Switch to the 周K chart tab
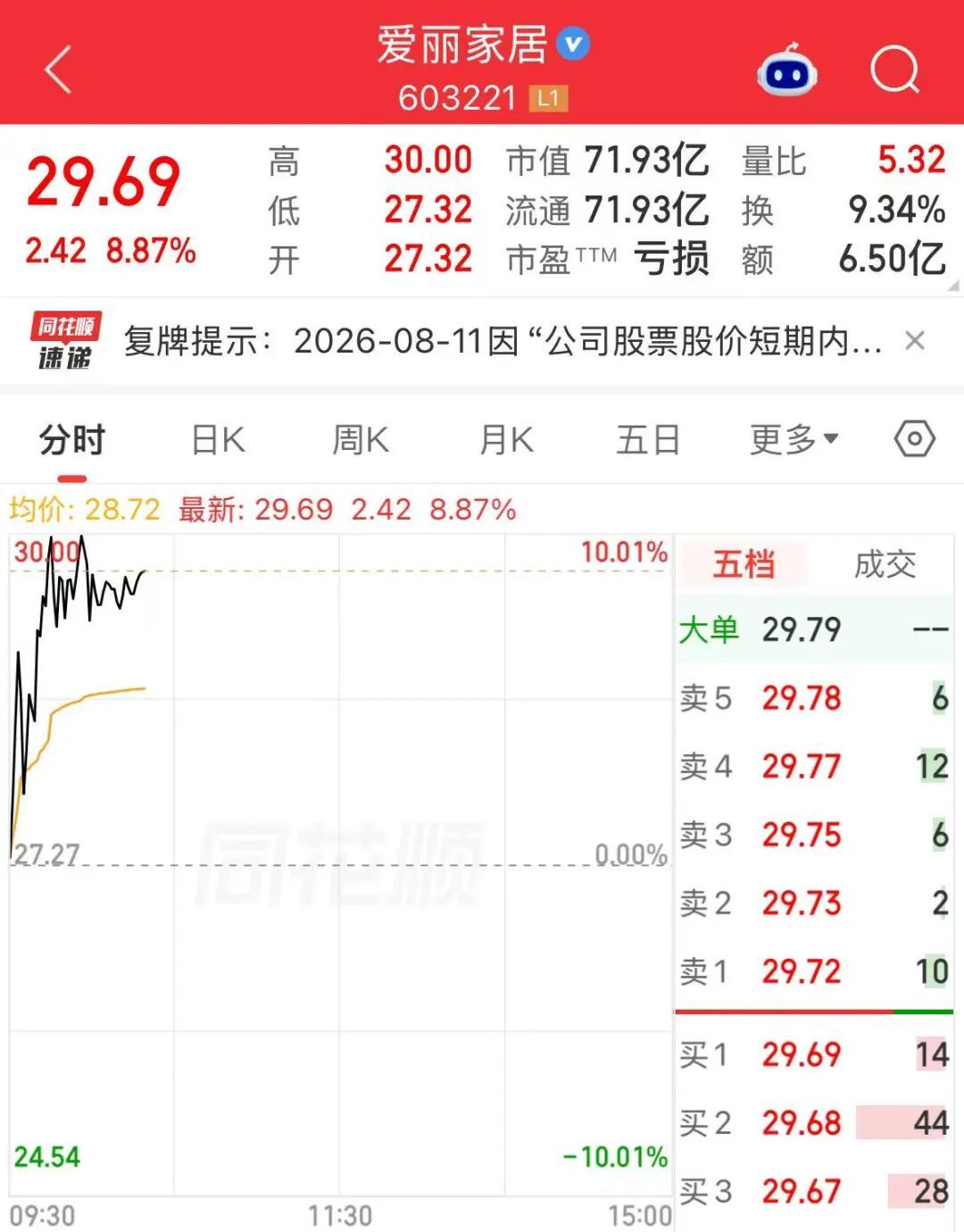 pos(360,440)
